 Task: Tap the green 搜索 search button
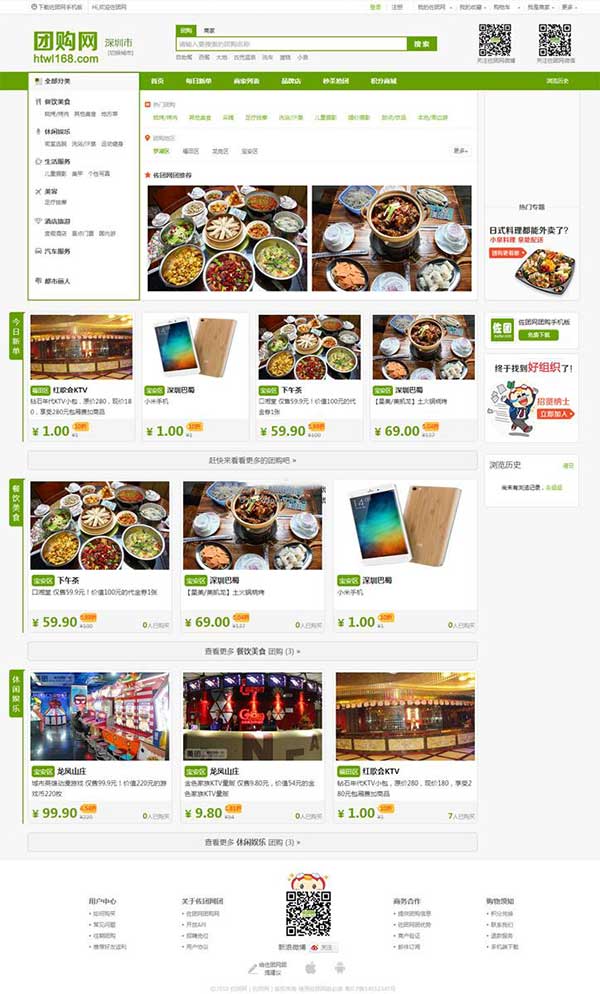pos(422,44)
